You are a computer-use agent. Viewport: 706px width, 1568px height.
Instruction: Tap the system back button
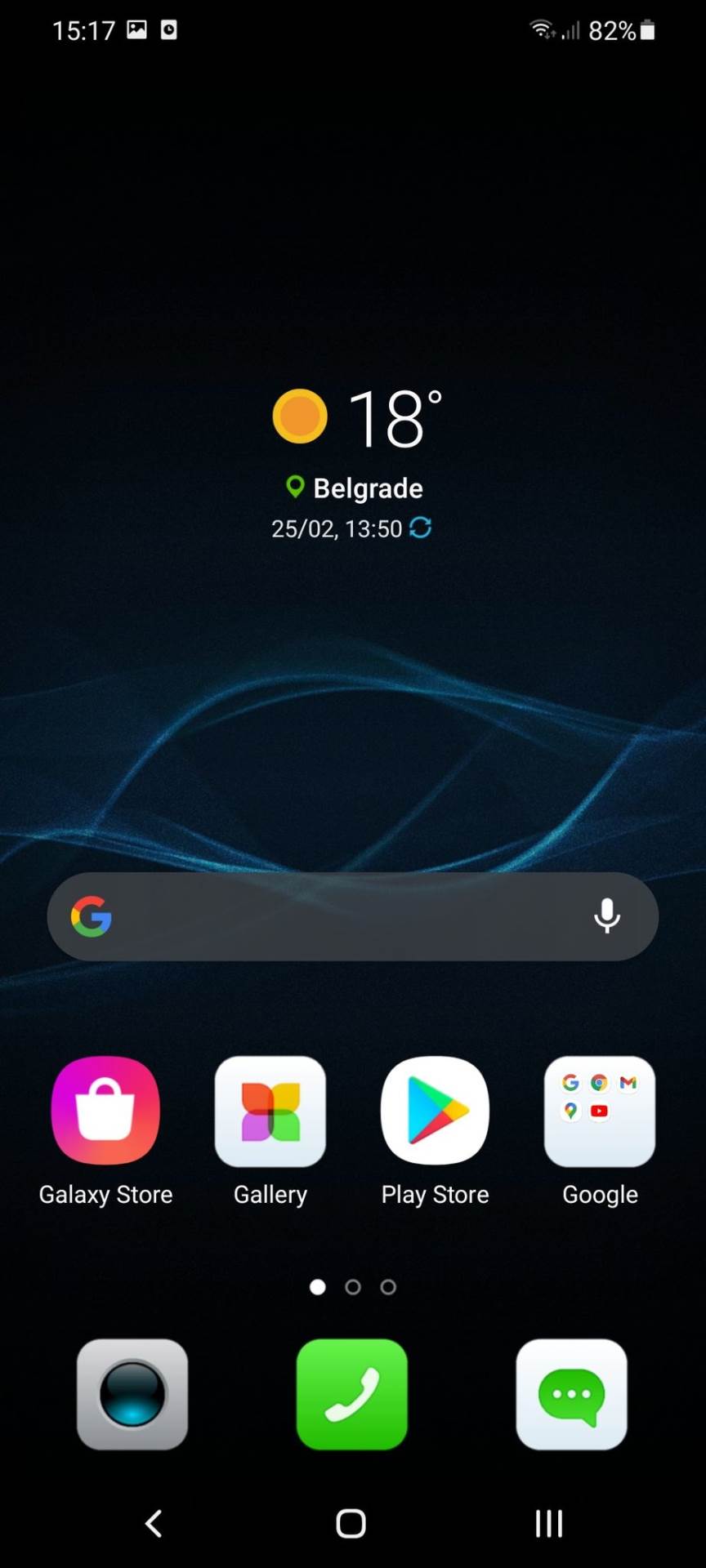[154, 1523]
